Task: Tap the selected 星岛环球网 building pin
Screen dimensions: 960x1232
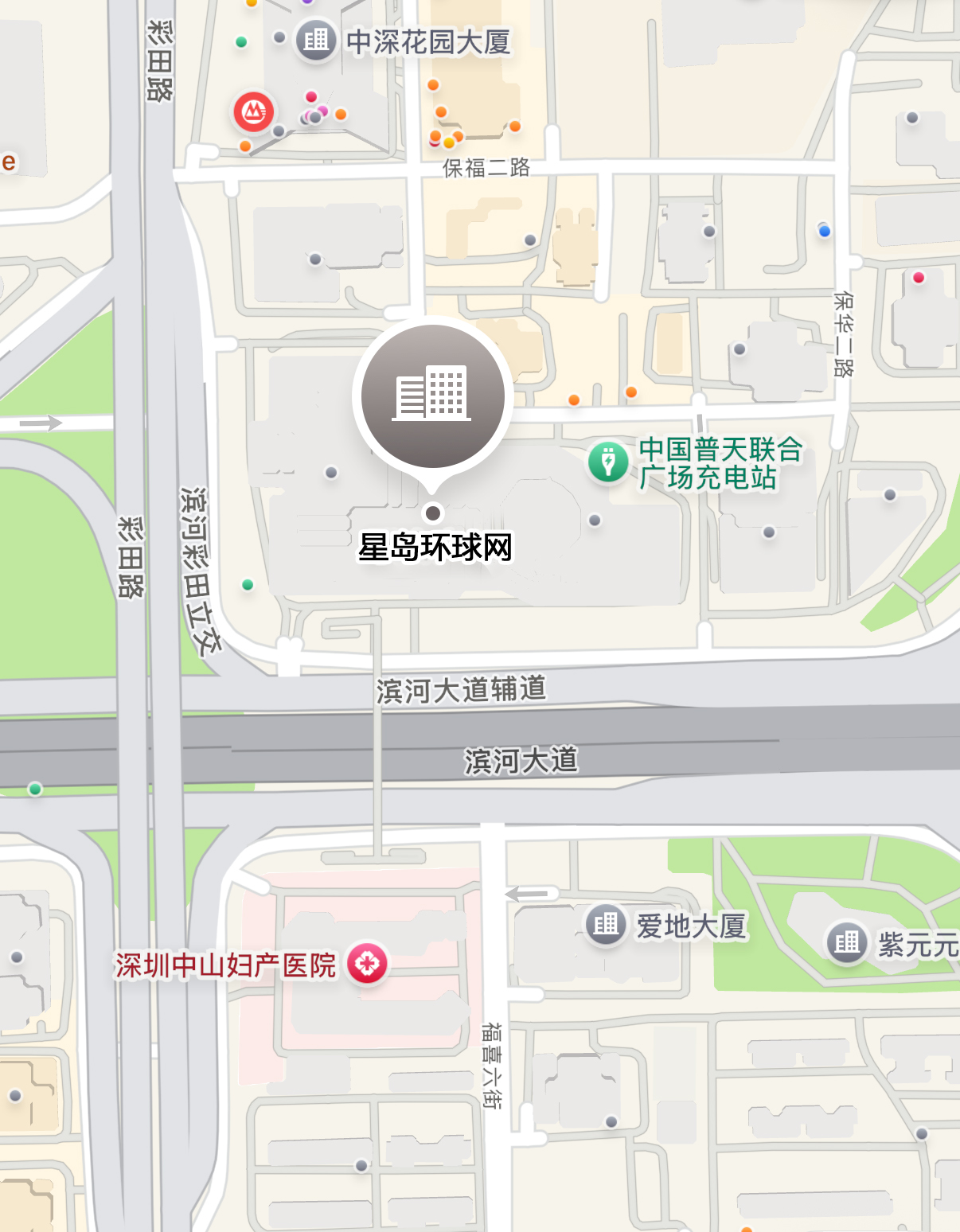Action: [x=432, y=396]
